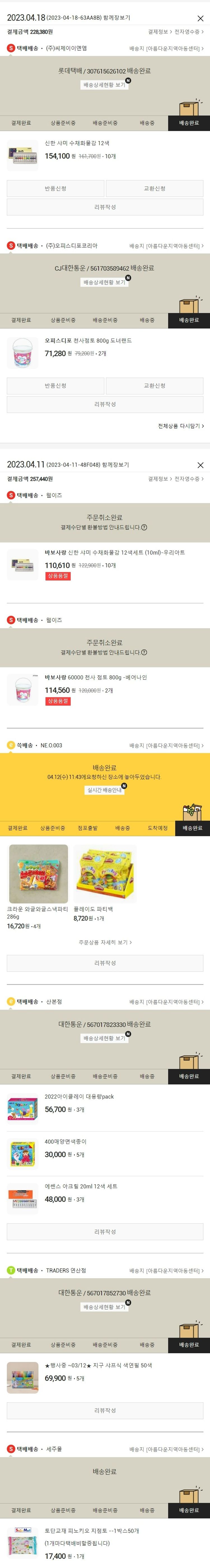The width and height of the screenshot is (210, 1568).
Task: Open 크라운 와글와글스낵파티 product
Action: [38, 874]
